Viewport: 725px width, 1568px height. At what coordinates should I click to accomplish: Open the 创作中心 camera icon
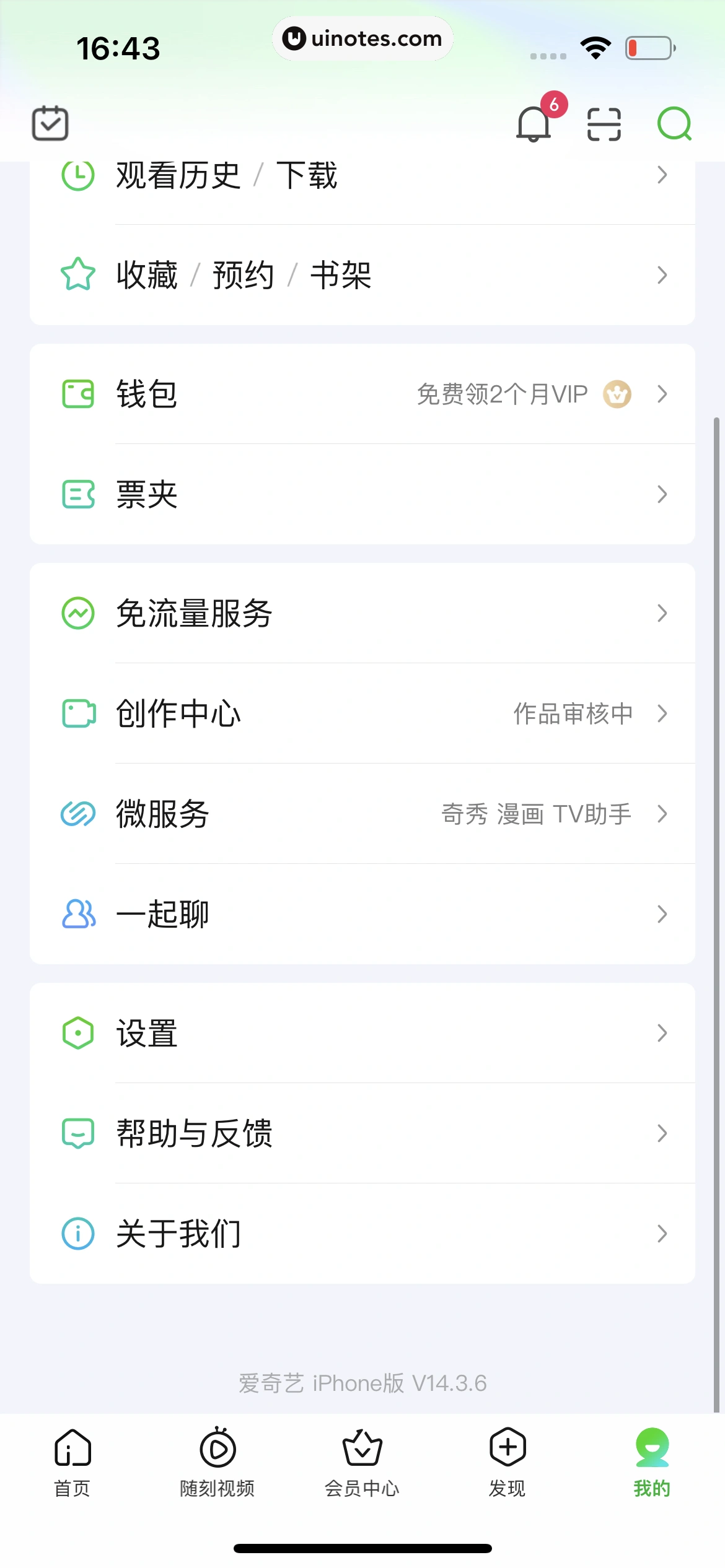pos(77,713)
